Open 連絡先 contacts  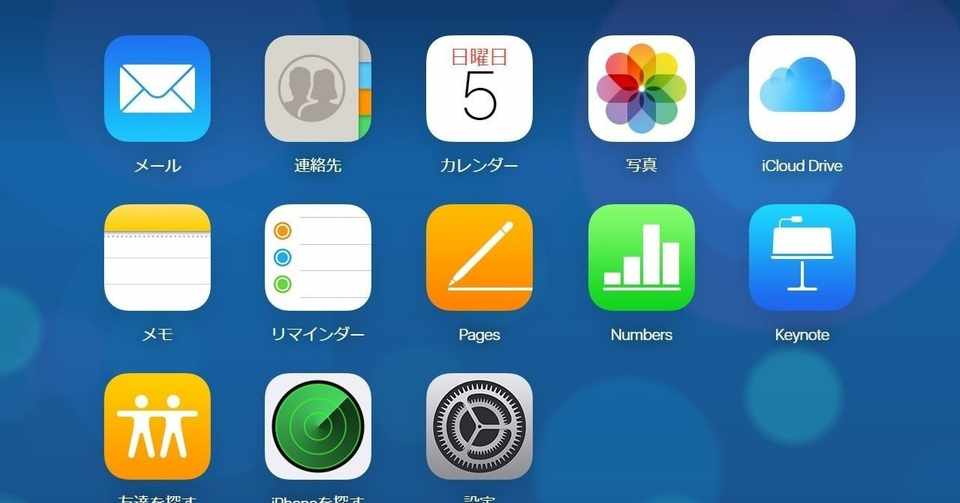(x=318, y=89)
